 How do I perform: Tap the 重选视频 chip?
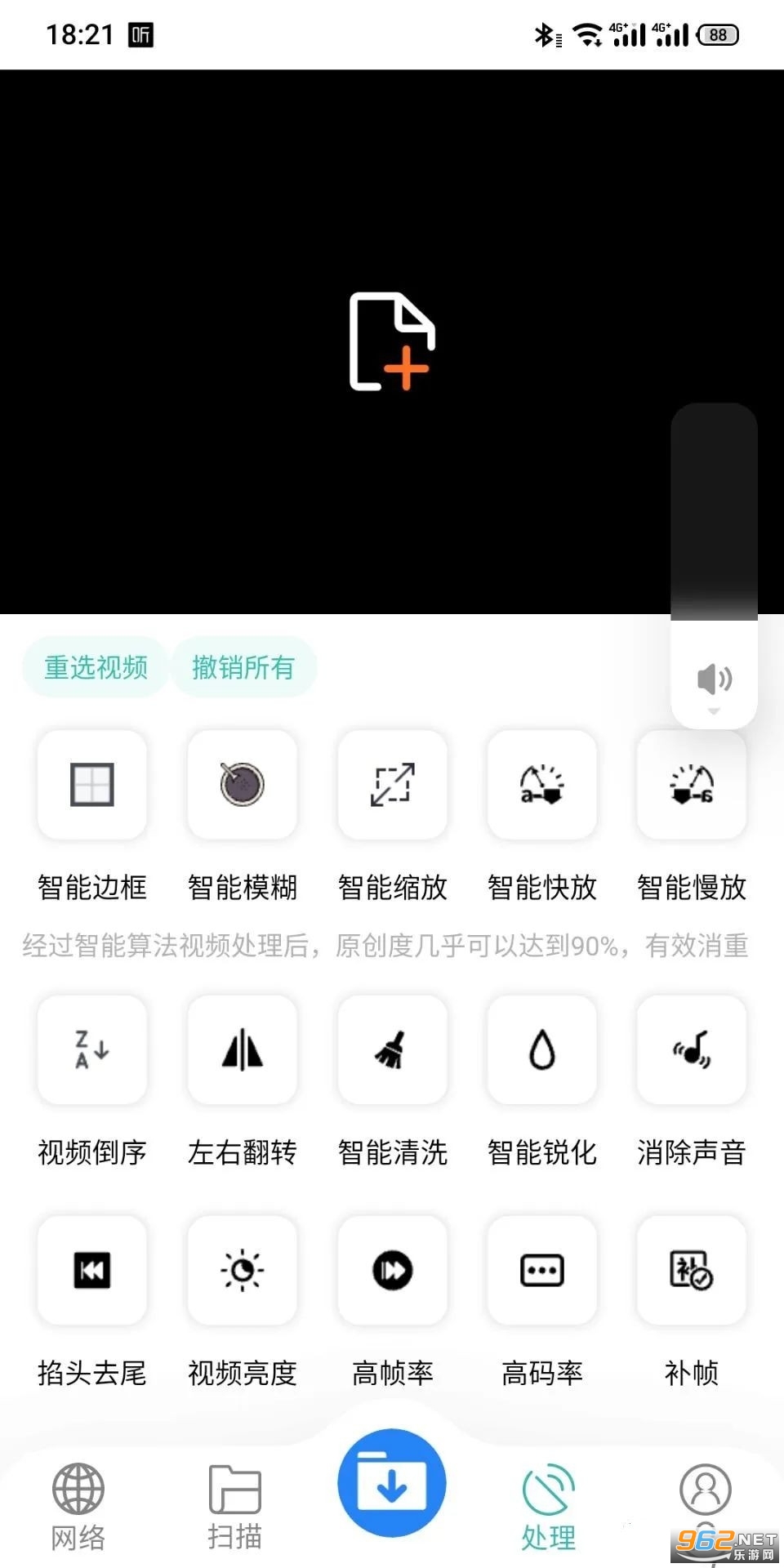tap(96, 667)
